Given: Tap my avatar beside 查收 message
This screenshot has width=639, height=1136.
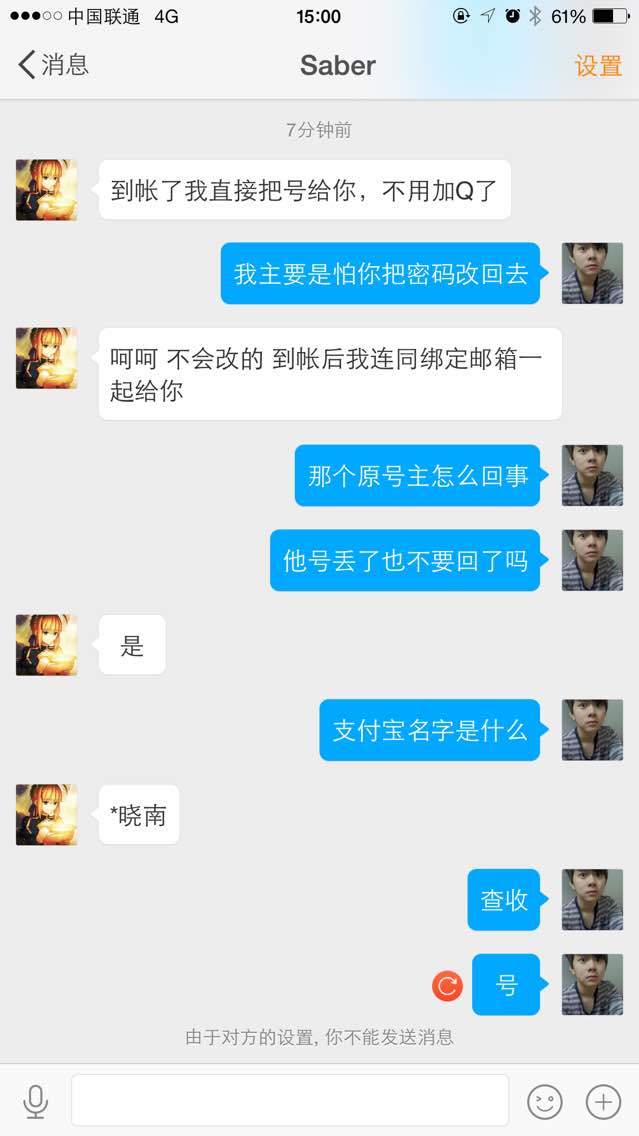Looking at the screenshot, I should 592,900.
